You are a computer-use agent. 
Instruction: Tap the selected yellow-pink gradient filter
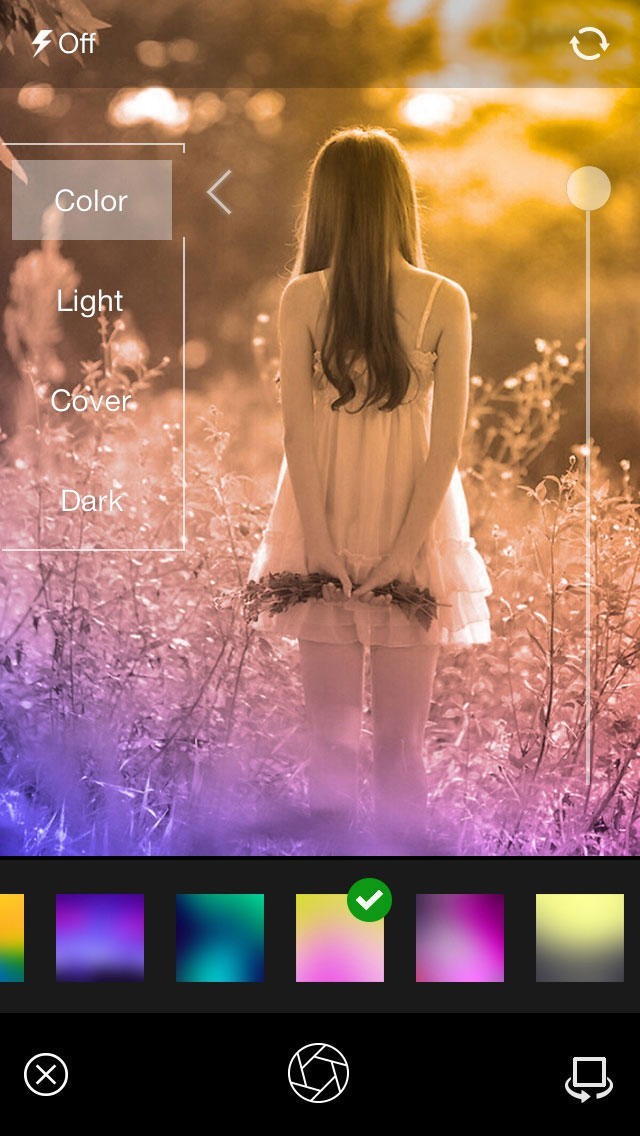pyautogui.click(x=340, y=937)
